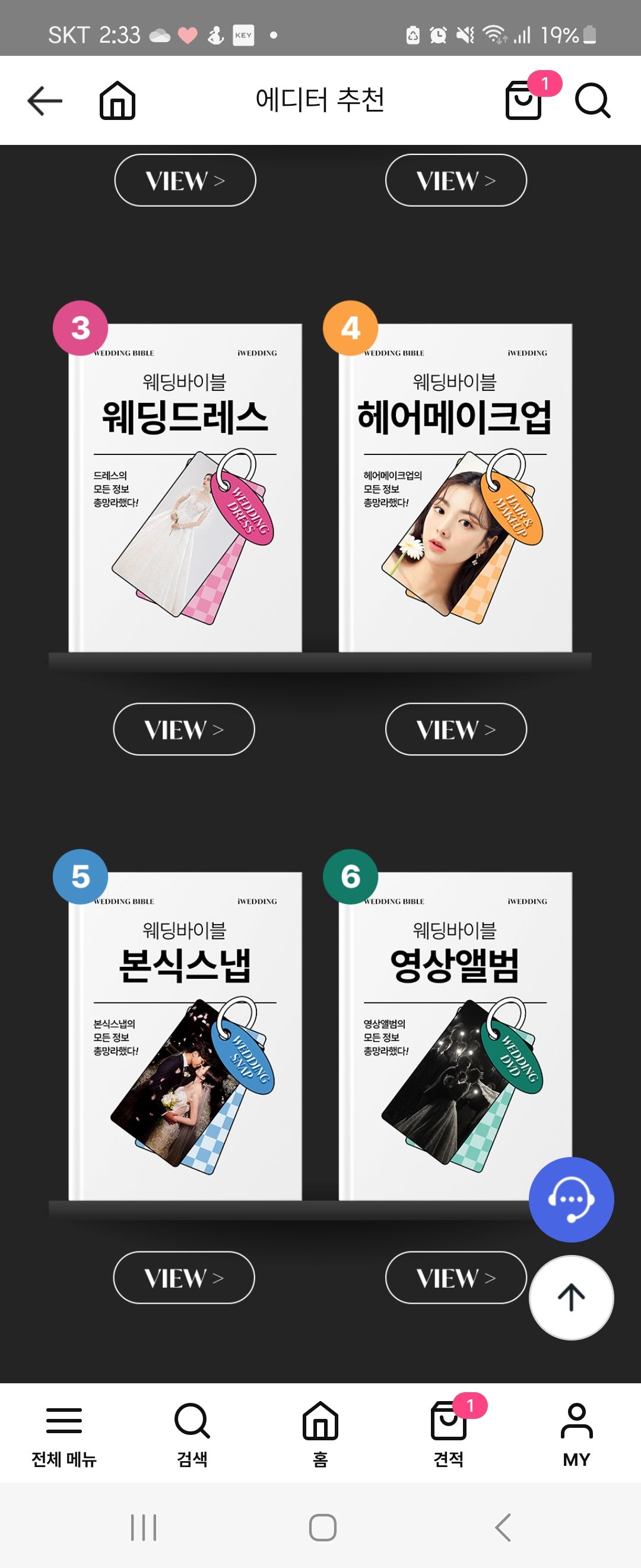This screenshot has height=1568, width=641.
Task: Tap VIEW under the 본식스냅 book
Action: point(183,1278)
